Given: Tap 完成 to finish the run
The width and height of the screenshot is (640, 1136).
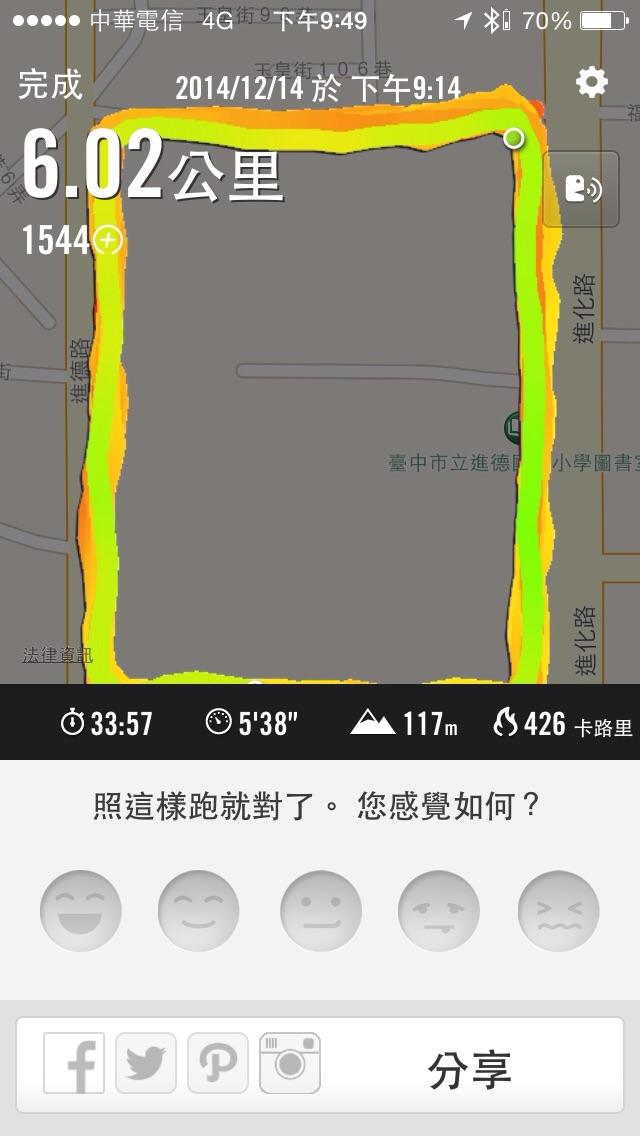Looking at the screenshot, I should (50, 85).
